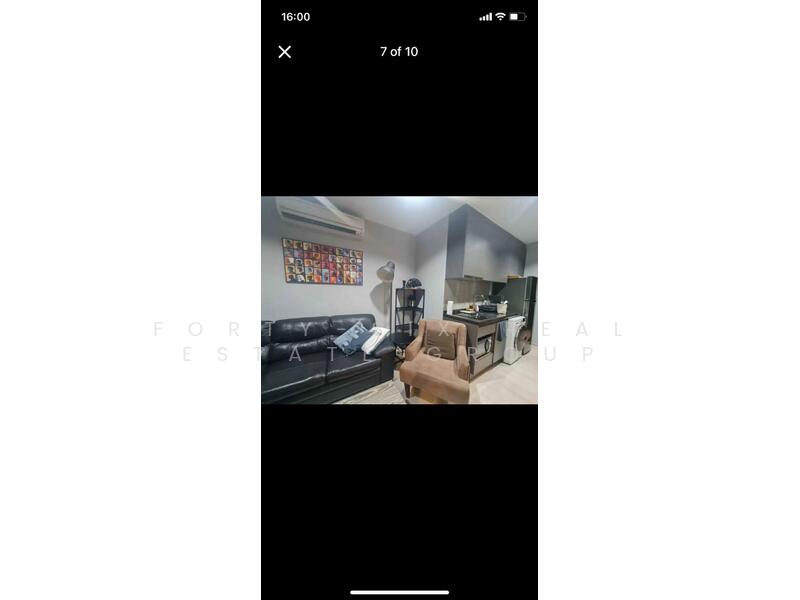800x600 pixels.
Task: Tap the living room photo
Action: tap(399, 300)
